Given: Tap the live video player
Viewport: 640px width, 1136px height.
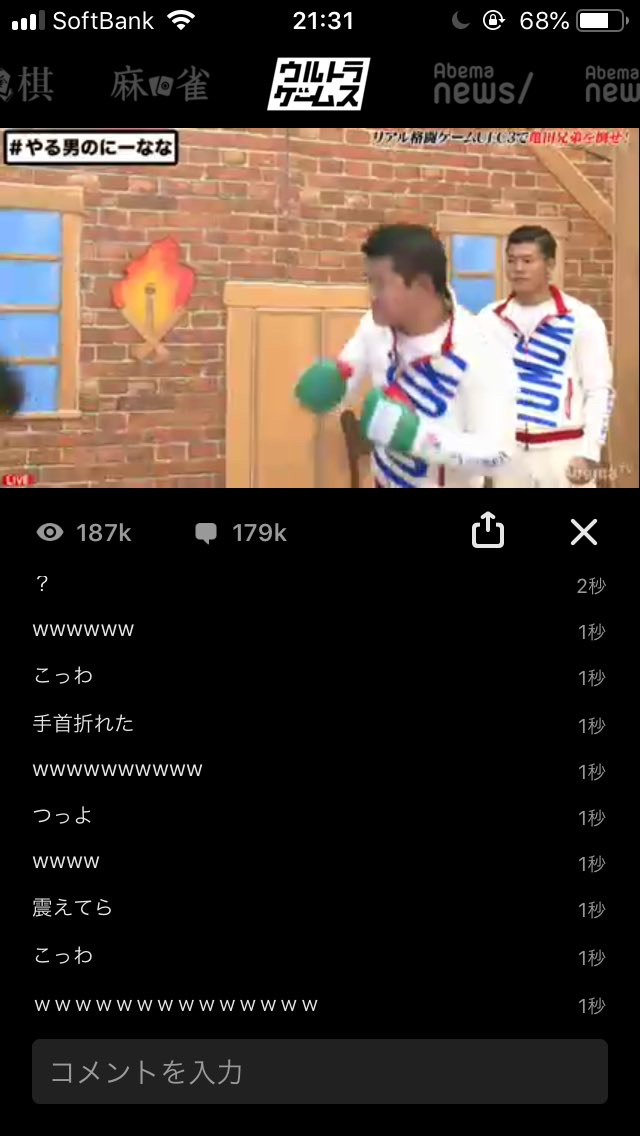Looking at the screenshot, I should [320, 308].
